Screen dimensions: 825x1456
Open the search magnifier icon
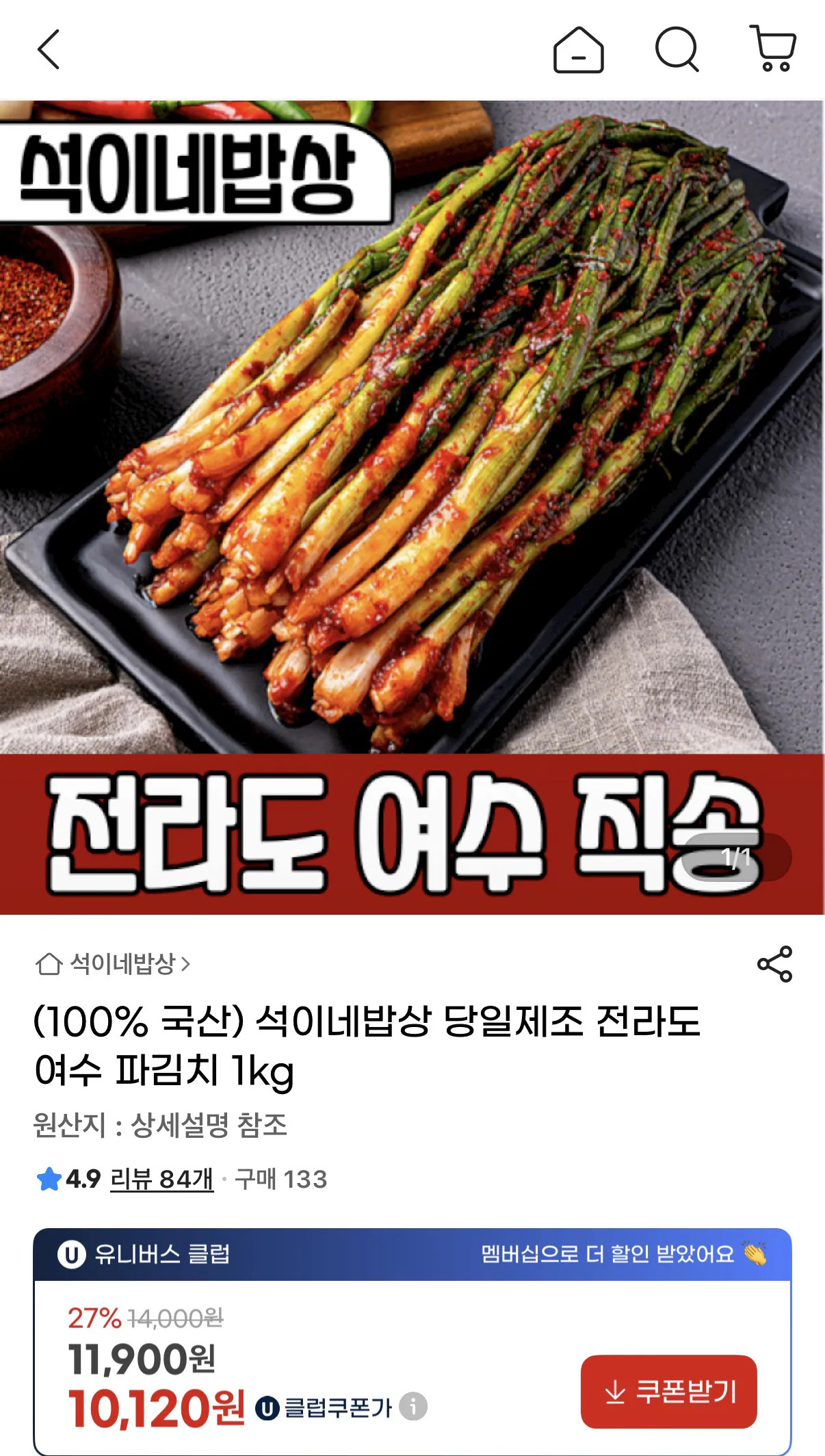click(677, 49)
